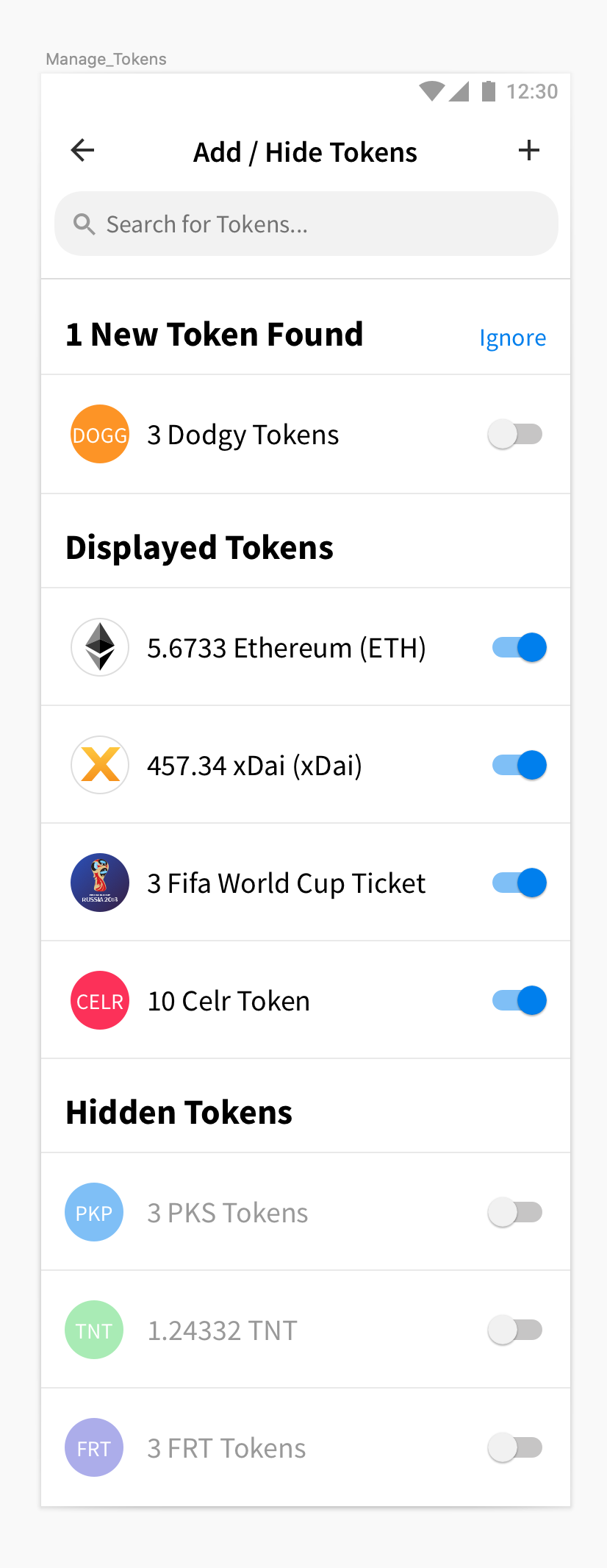The image size is (607, 1568).
Task: Click the magnifier in the search bar
Action: [84, 224]
